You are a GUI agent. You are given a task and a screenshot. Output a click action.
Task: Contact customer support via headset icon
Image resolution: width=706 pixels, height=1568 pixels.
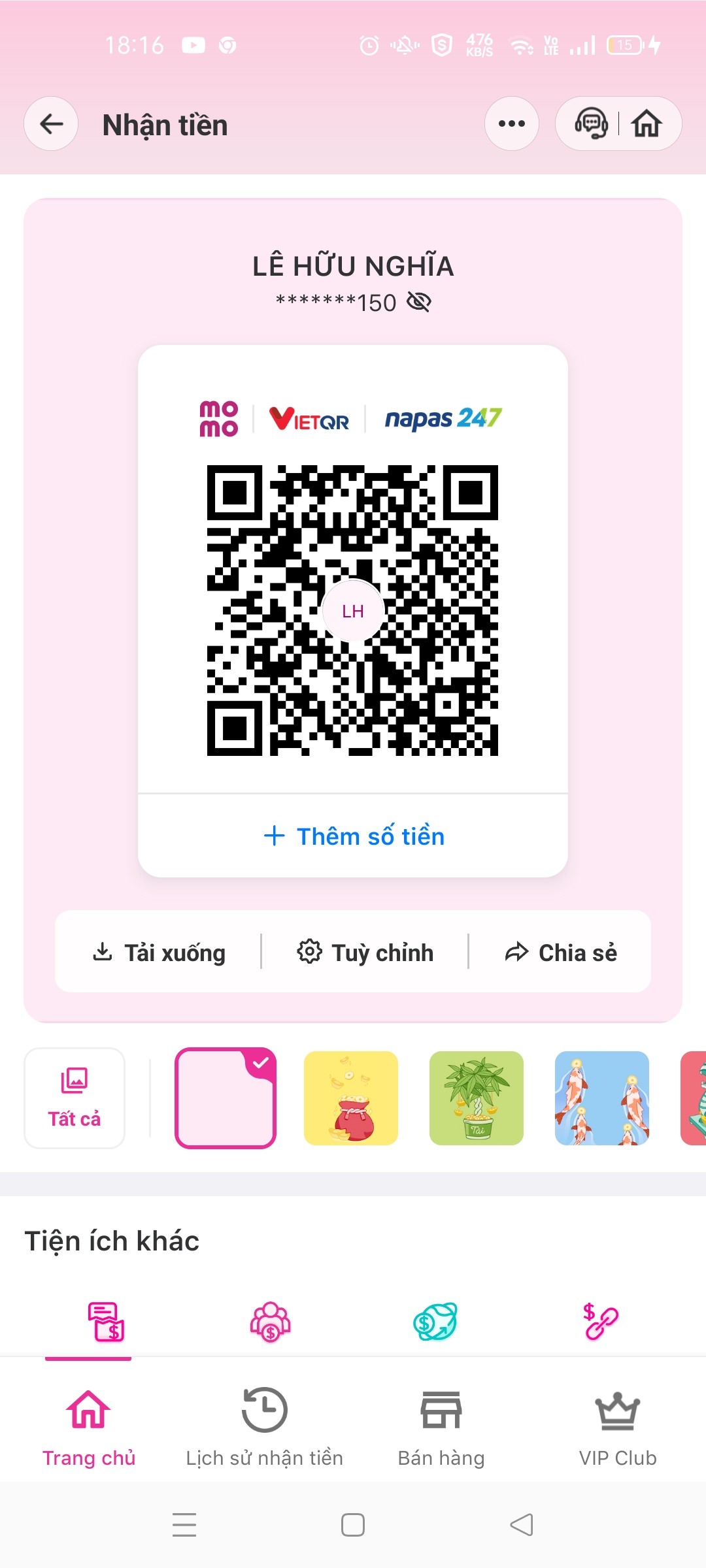(591, 123)
